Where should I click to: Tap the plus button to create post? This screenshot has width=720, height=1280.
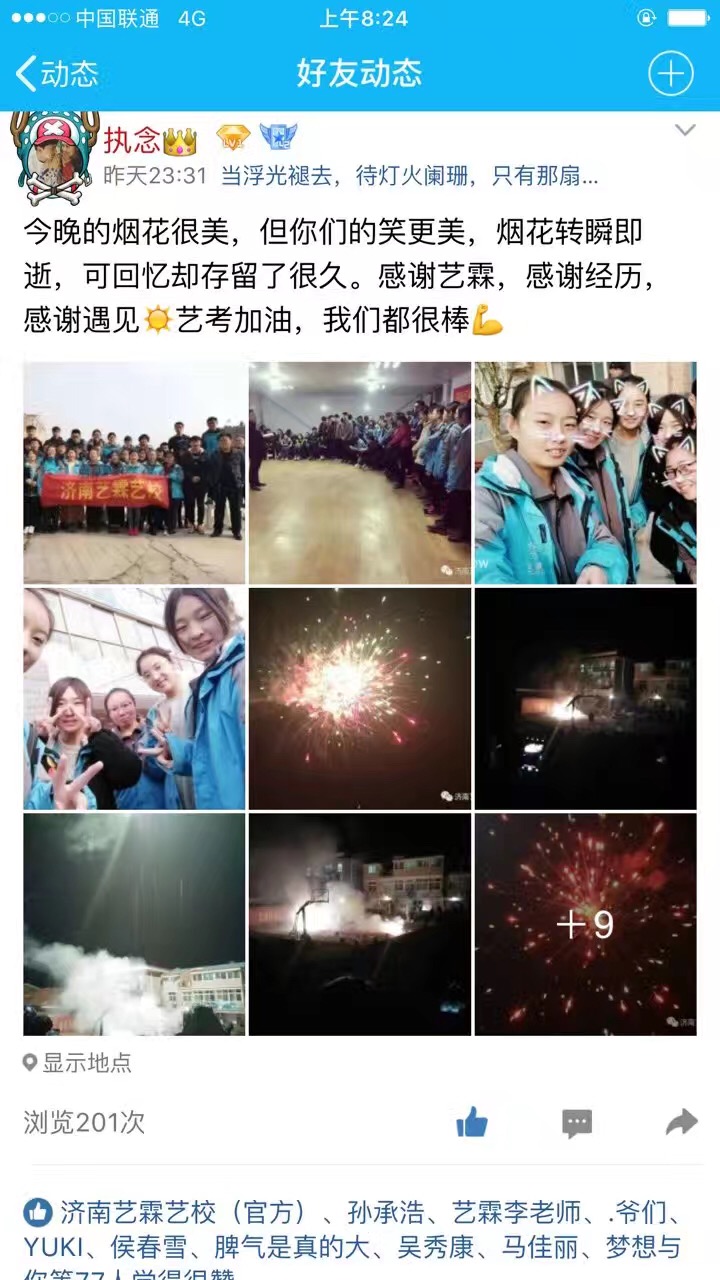tap(670, 73)
